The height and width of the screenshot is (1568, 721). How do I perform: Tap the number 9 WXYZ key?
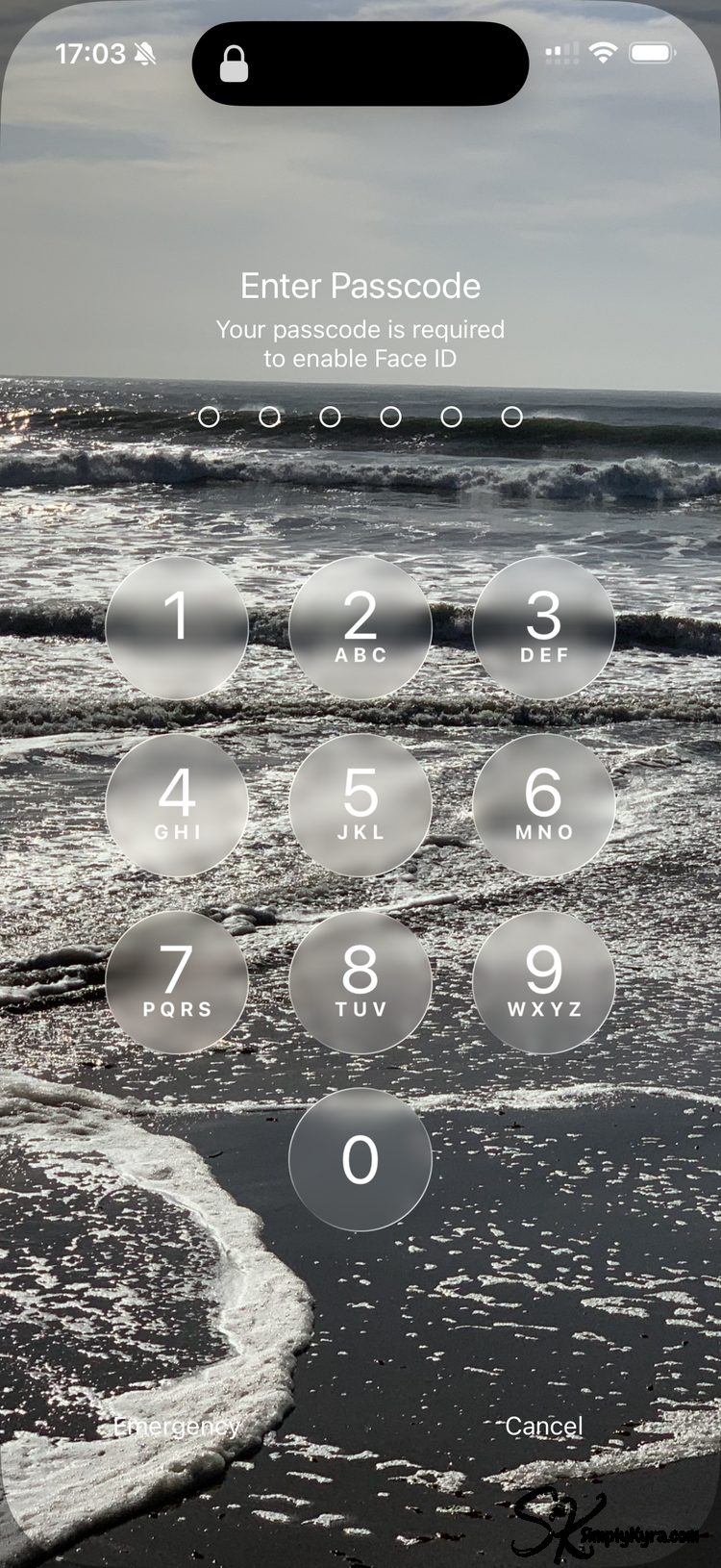point(543,981)
